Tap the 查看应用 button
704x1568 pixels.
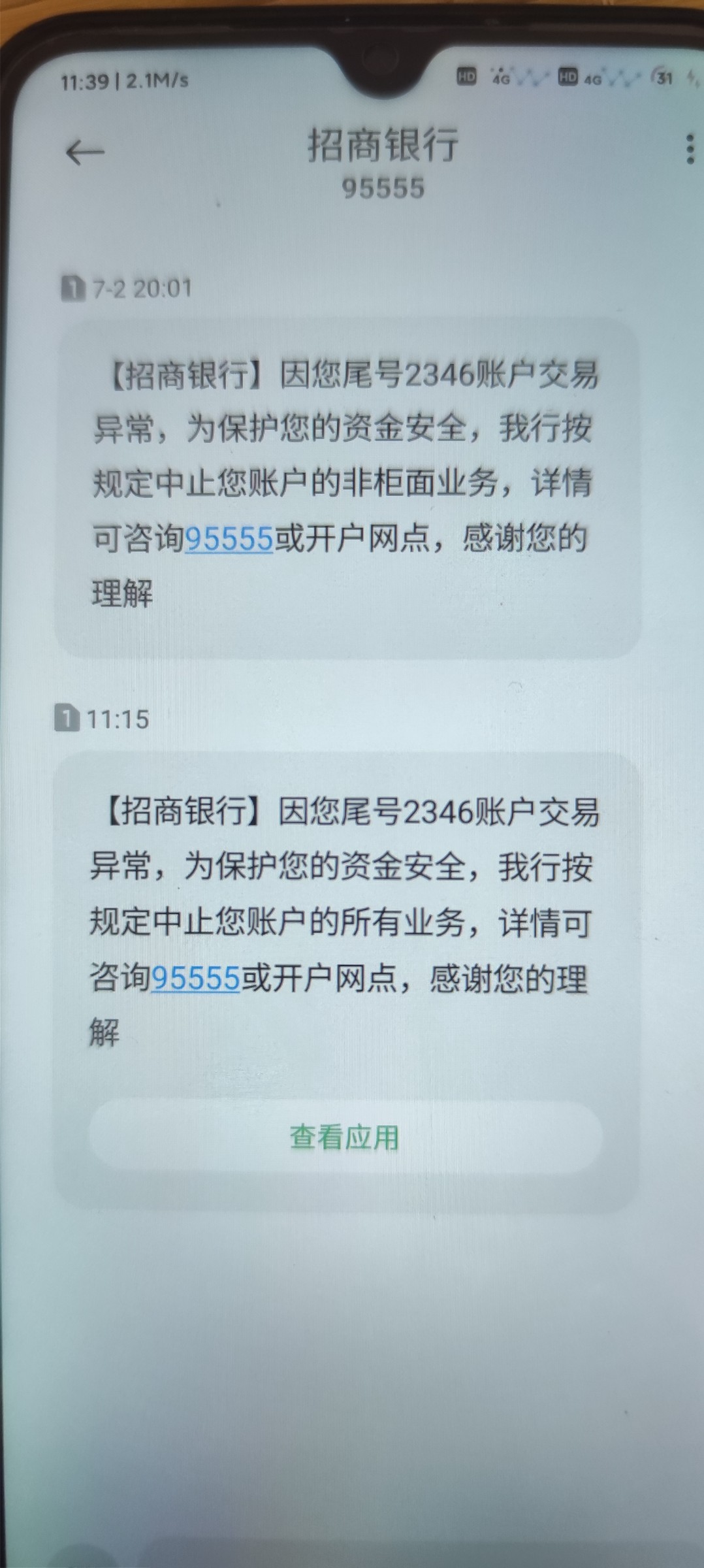(345, 1137)
